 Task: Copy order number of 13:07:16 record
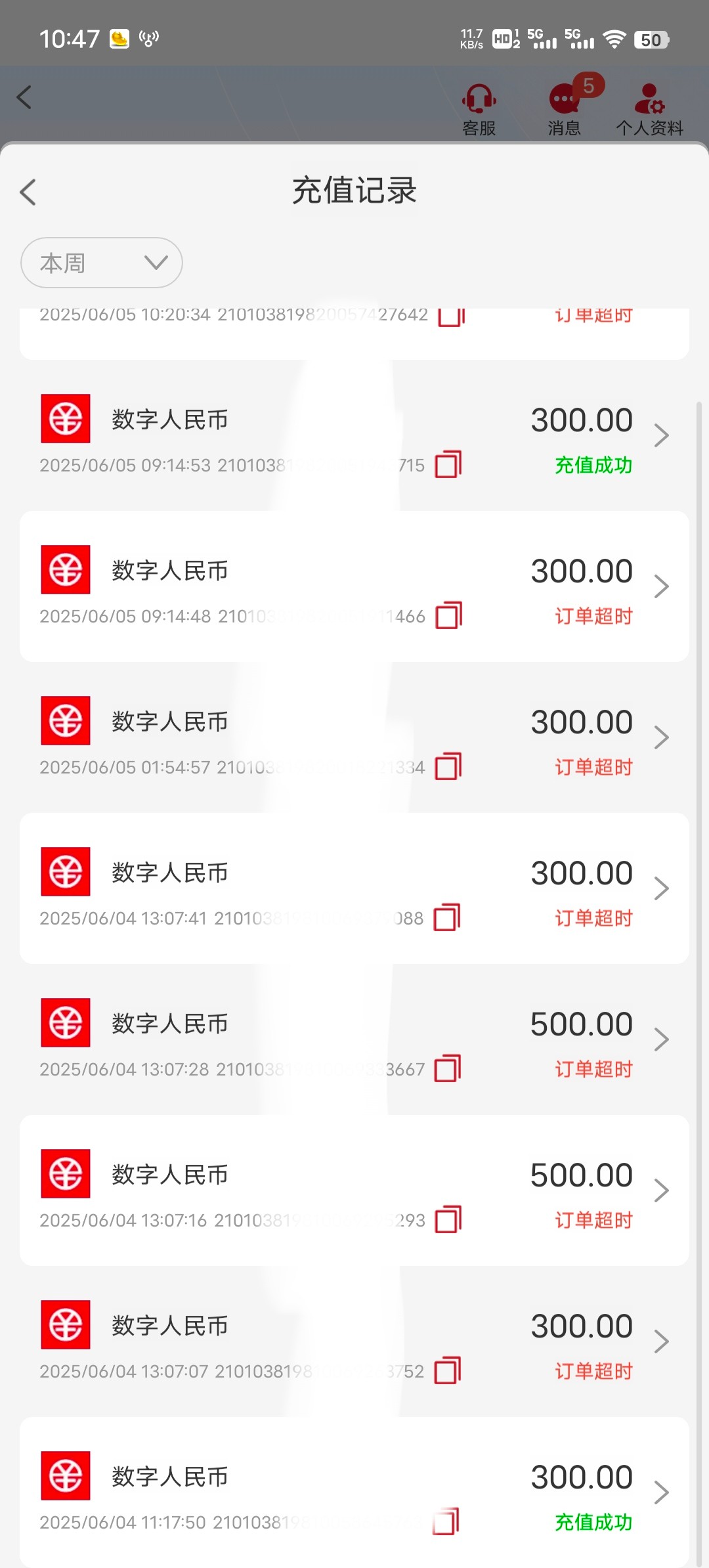tap(448, 1220)
